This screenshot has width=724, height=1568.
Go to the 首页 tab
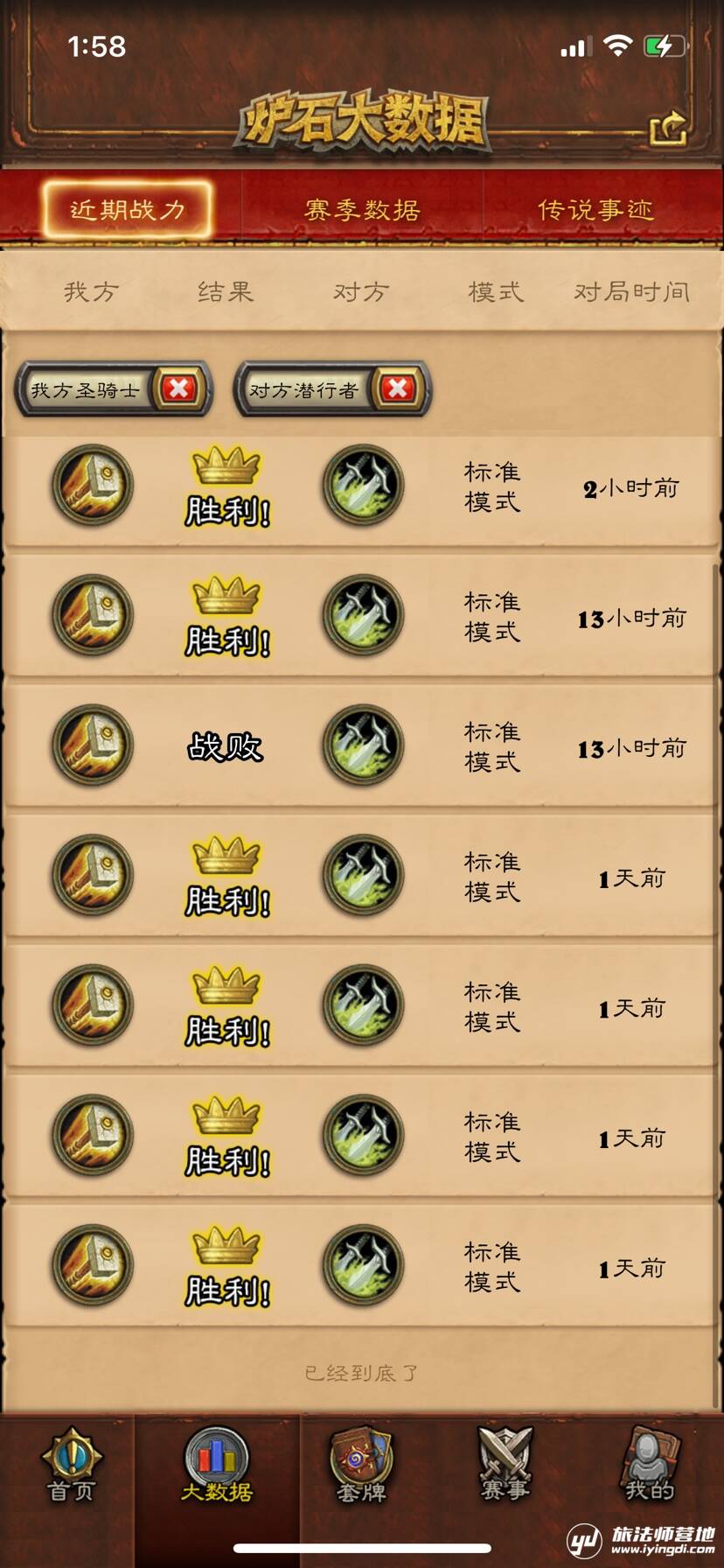click(72, 1466)
